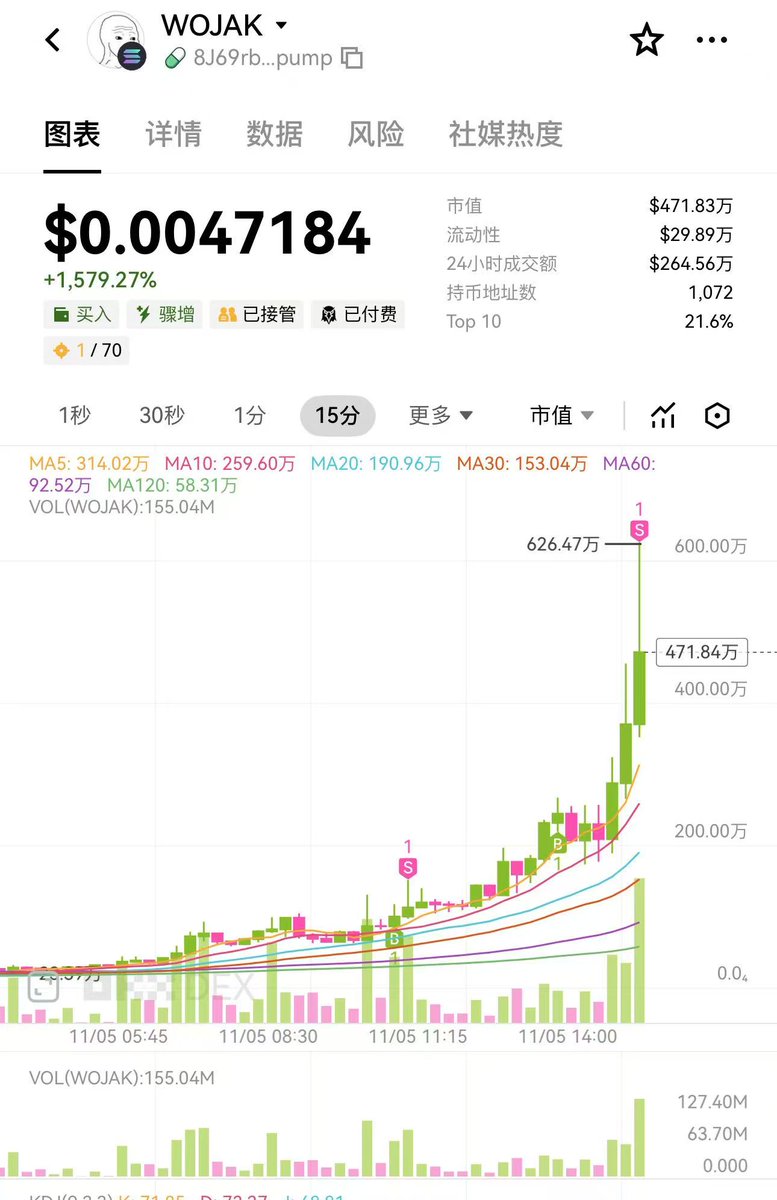Switch to the 数据 tab

click(x=274, y=134)
